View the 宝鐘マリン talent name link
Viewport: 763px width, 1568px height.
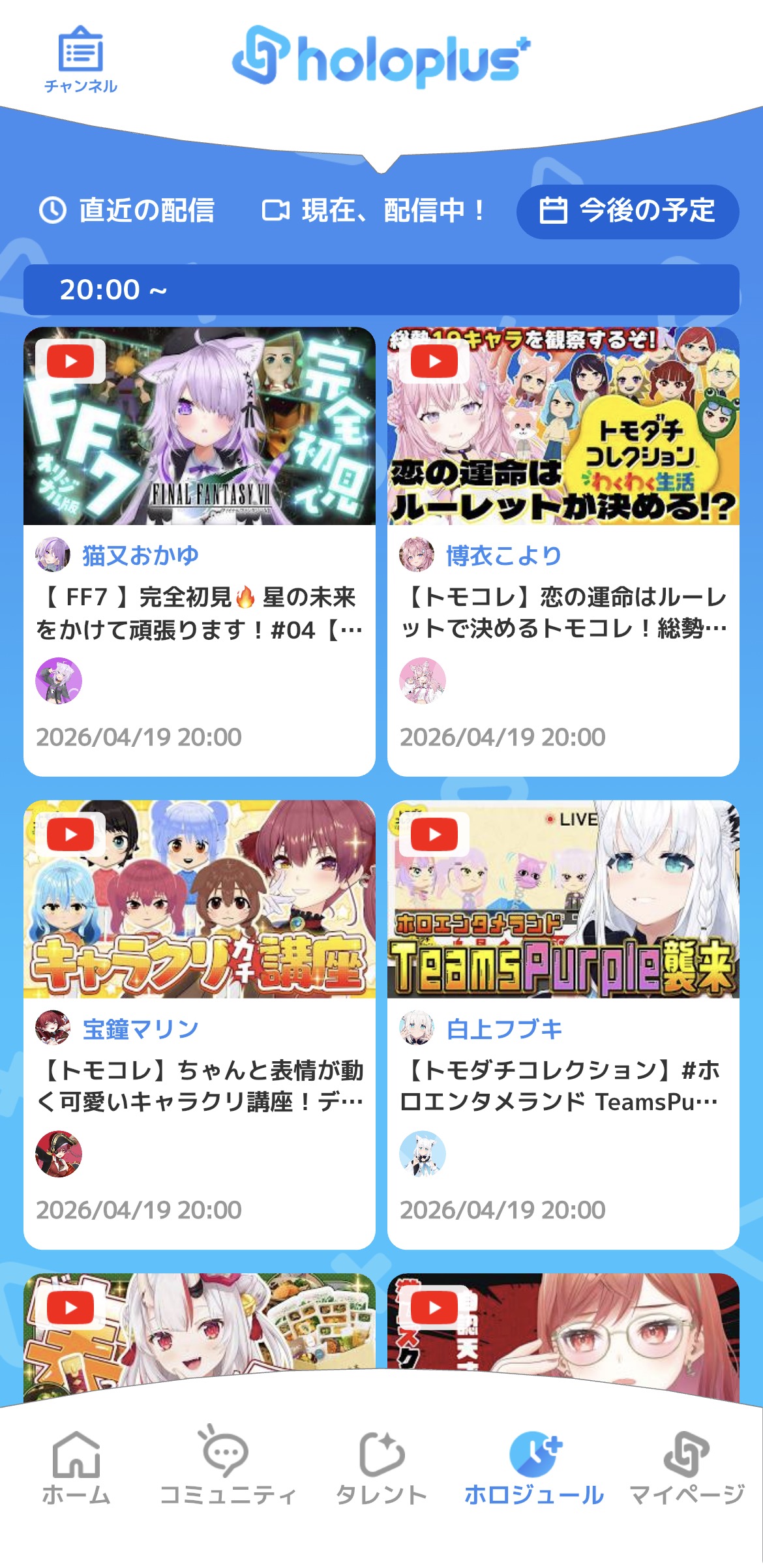140,1029
